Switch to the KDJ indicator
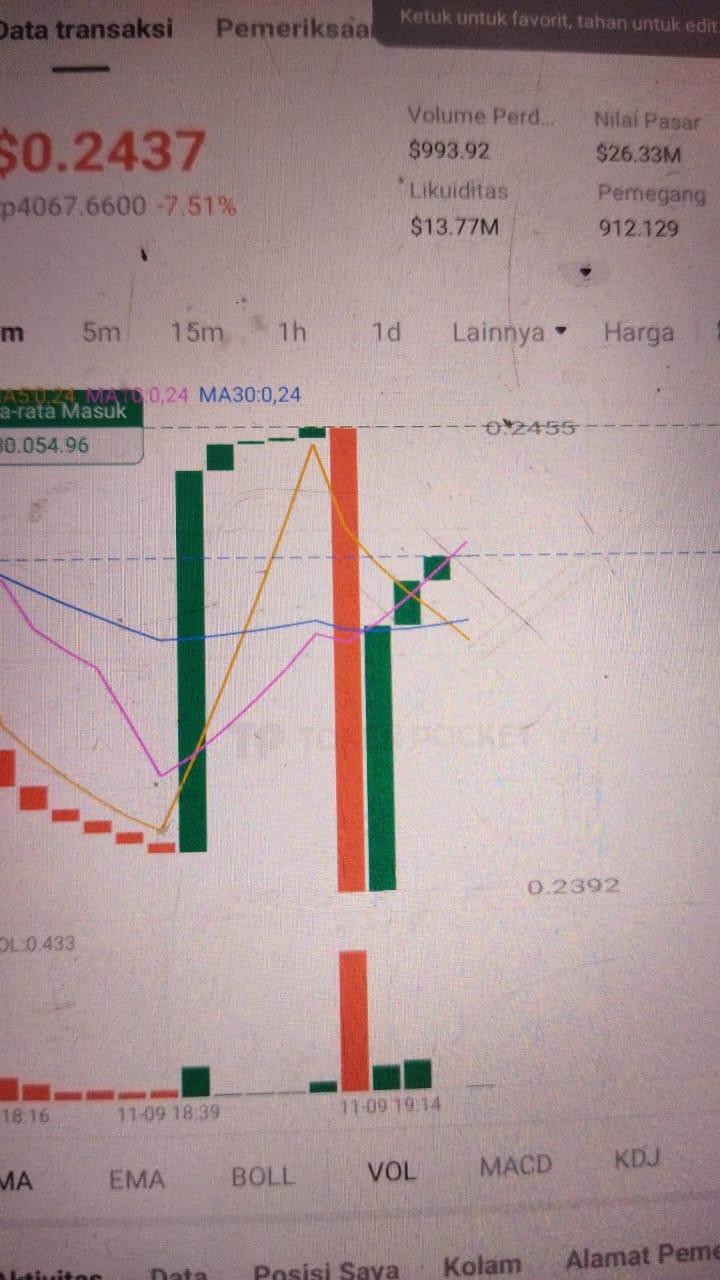Screen dimensions: 720x1280 (637, 1159)
